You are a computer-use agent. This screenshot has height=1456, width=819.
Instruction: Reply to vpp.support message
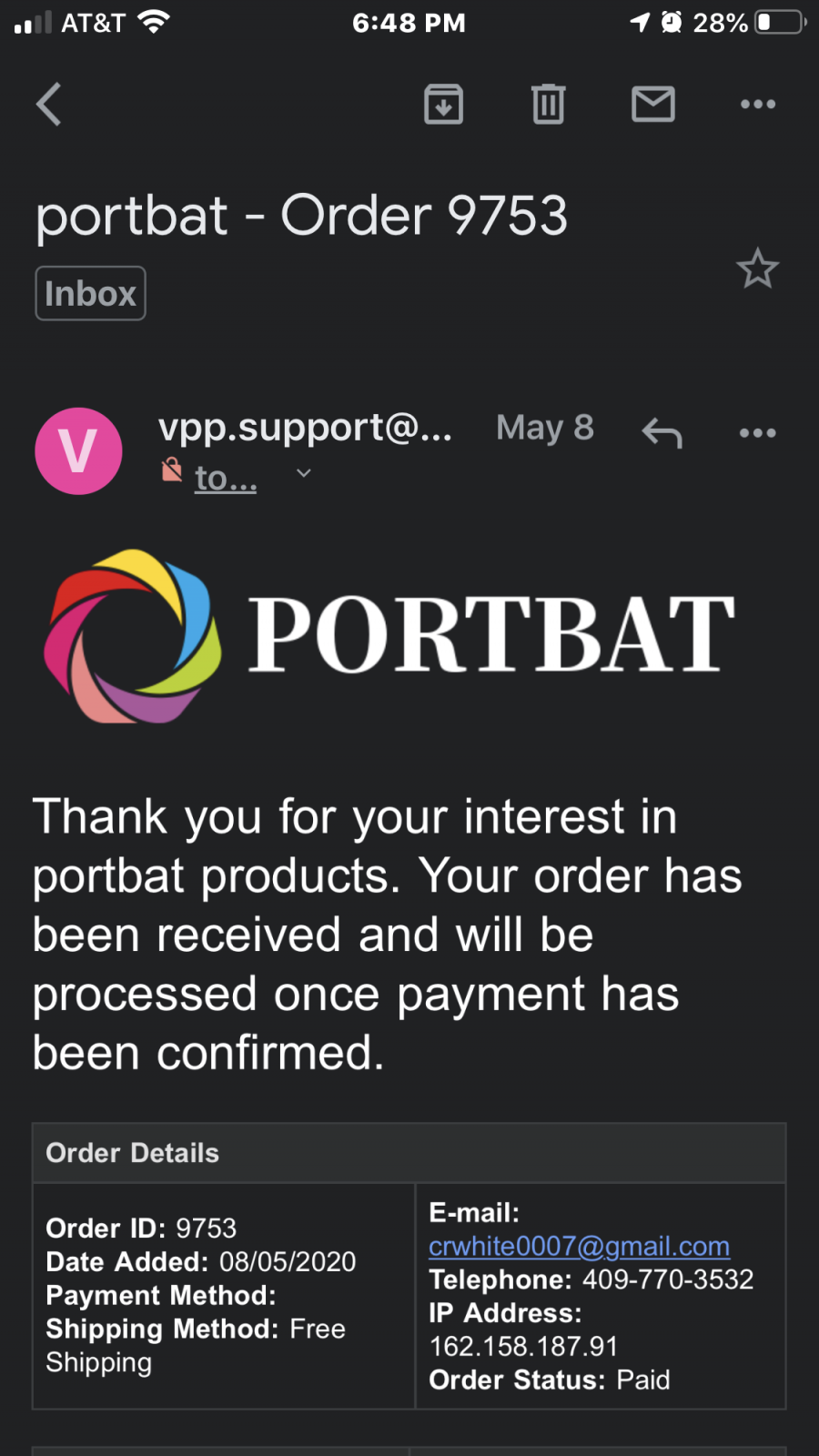point(662,433)
